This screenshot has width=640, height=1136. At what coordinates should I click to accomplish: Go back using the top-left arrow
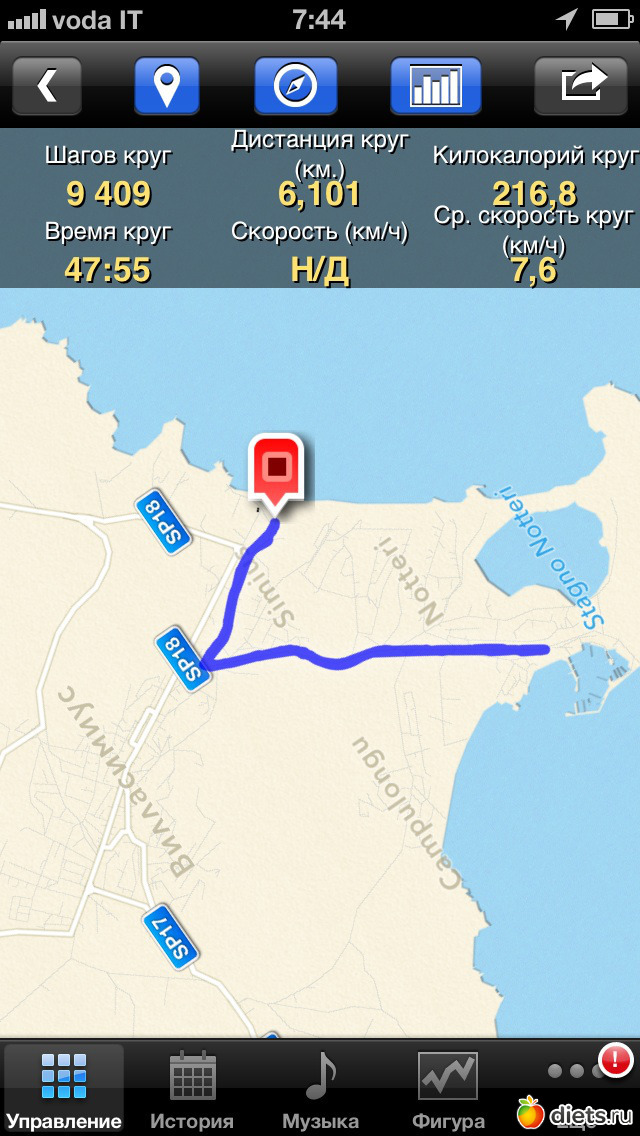tap(46, 85)
